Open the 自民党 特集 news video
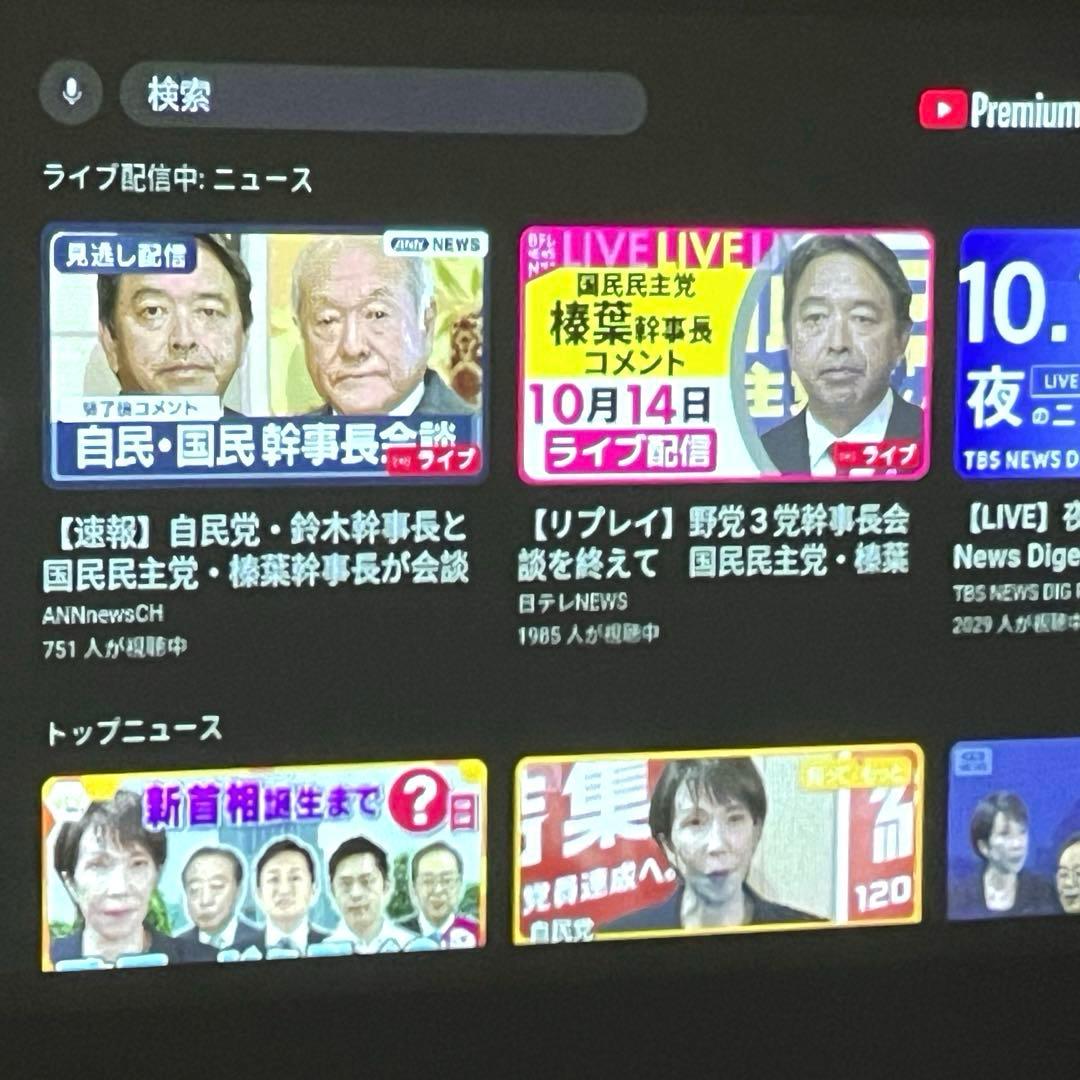1080x1080 pixels. (718, 845)
